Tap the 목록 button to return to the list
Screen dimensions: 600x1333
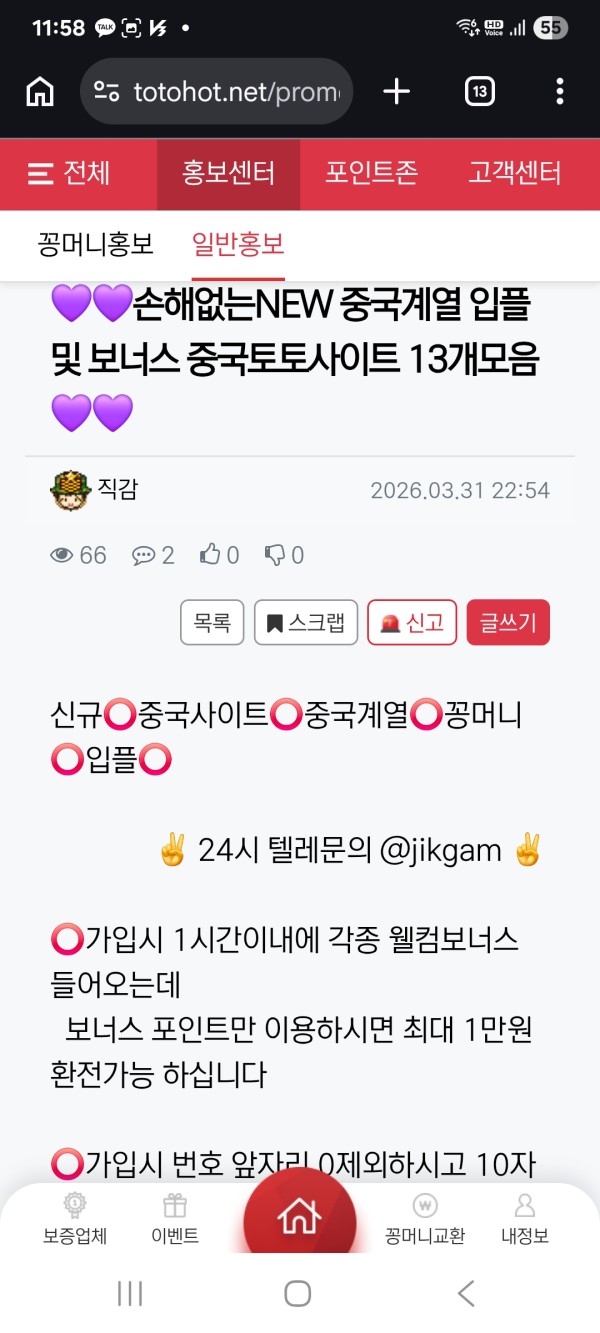click(212, 623)
